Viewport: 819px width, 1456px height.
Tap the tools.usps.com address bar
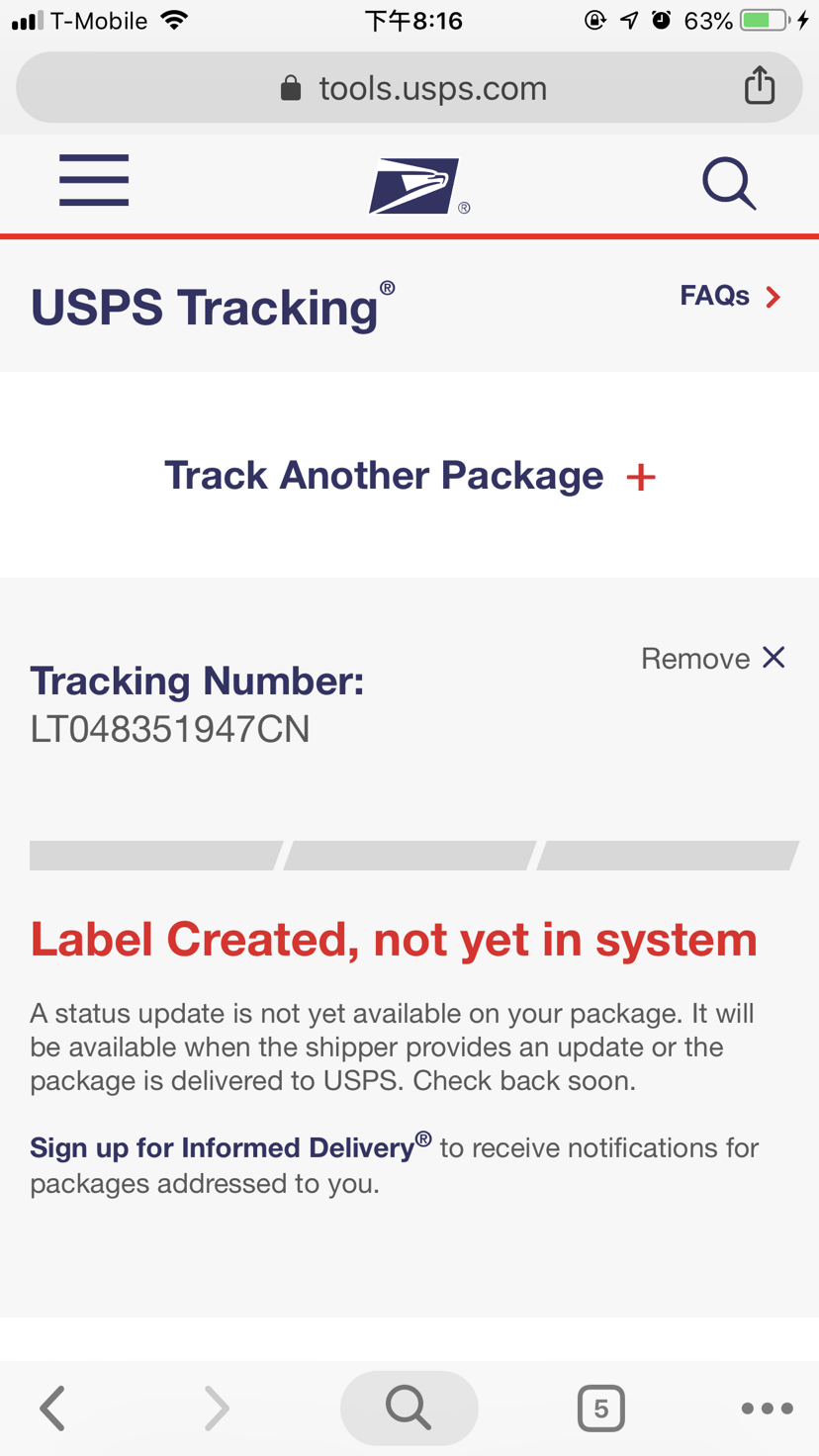409,88
